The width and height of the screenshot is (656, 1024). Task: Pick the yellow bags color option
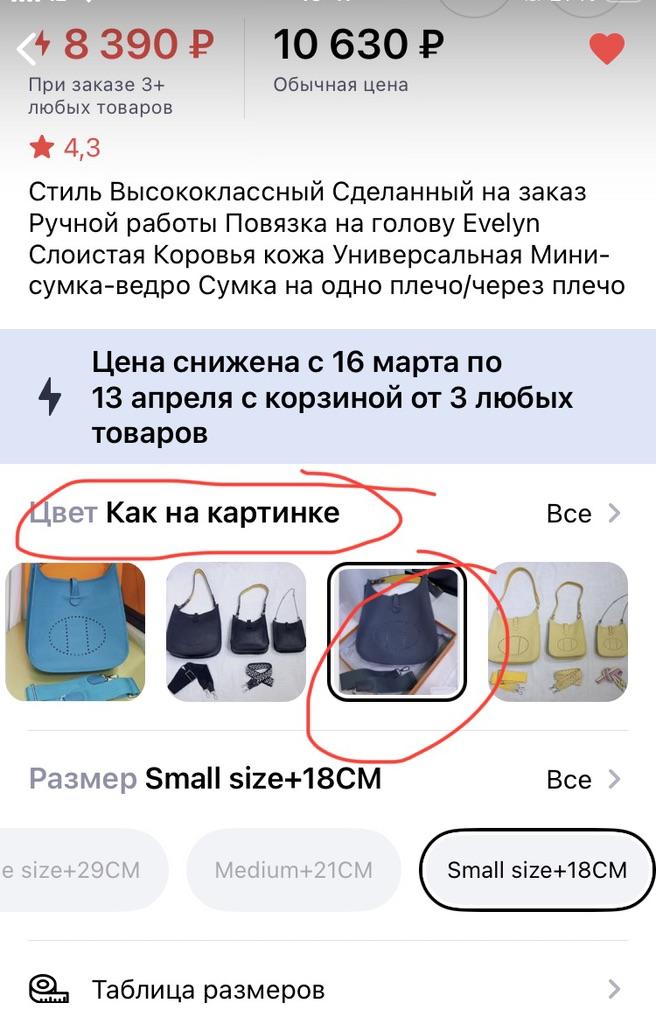click(x=558, y=631)
